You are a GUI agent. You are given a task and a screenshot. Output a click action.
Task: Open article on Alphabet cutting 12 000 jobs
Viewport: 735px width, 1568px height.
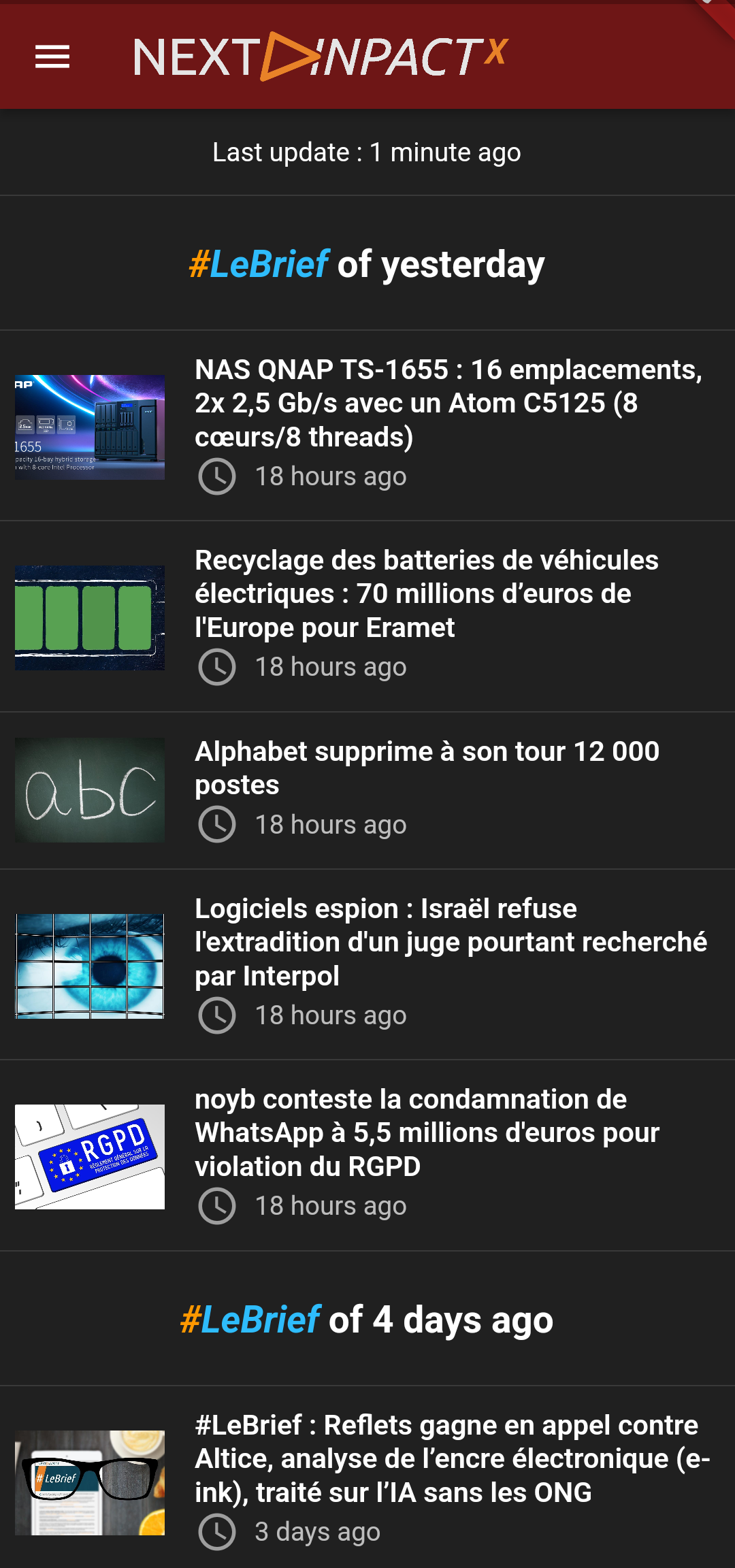[427, 768]
